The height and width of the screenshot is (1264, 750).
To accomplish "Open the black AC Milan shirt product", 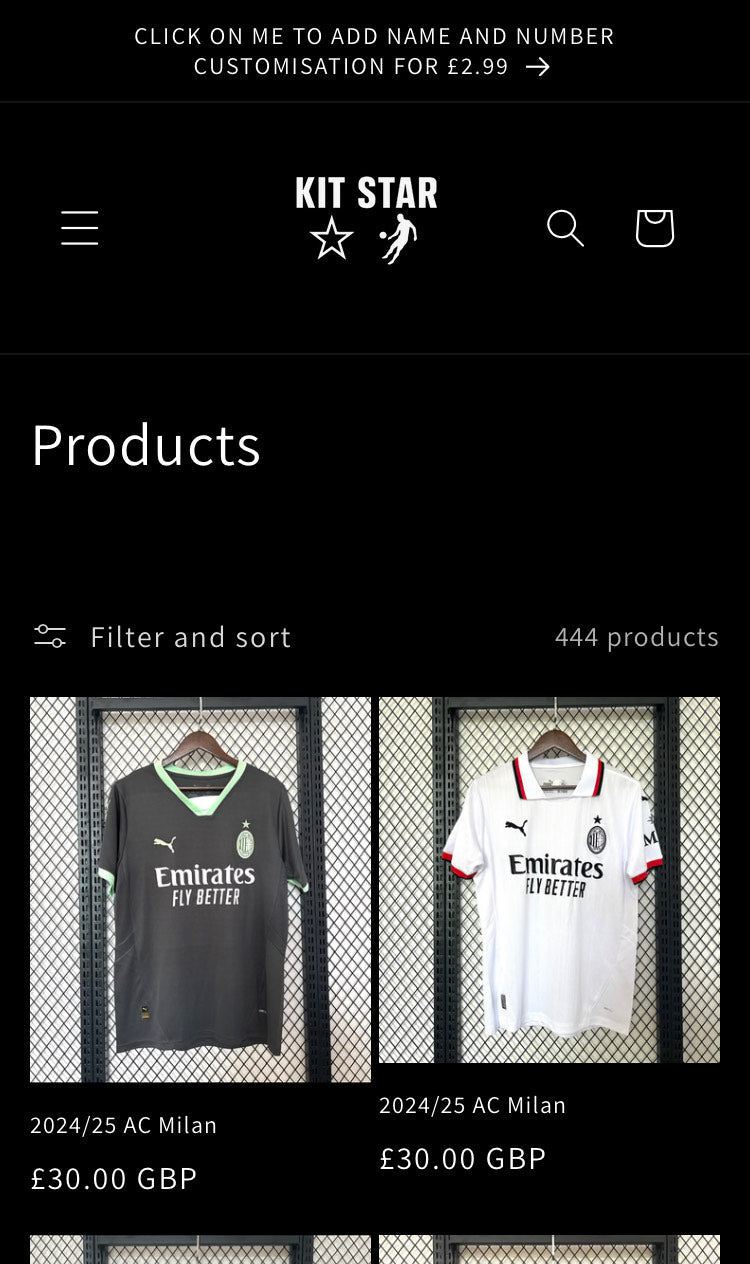I will (200, 889).
